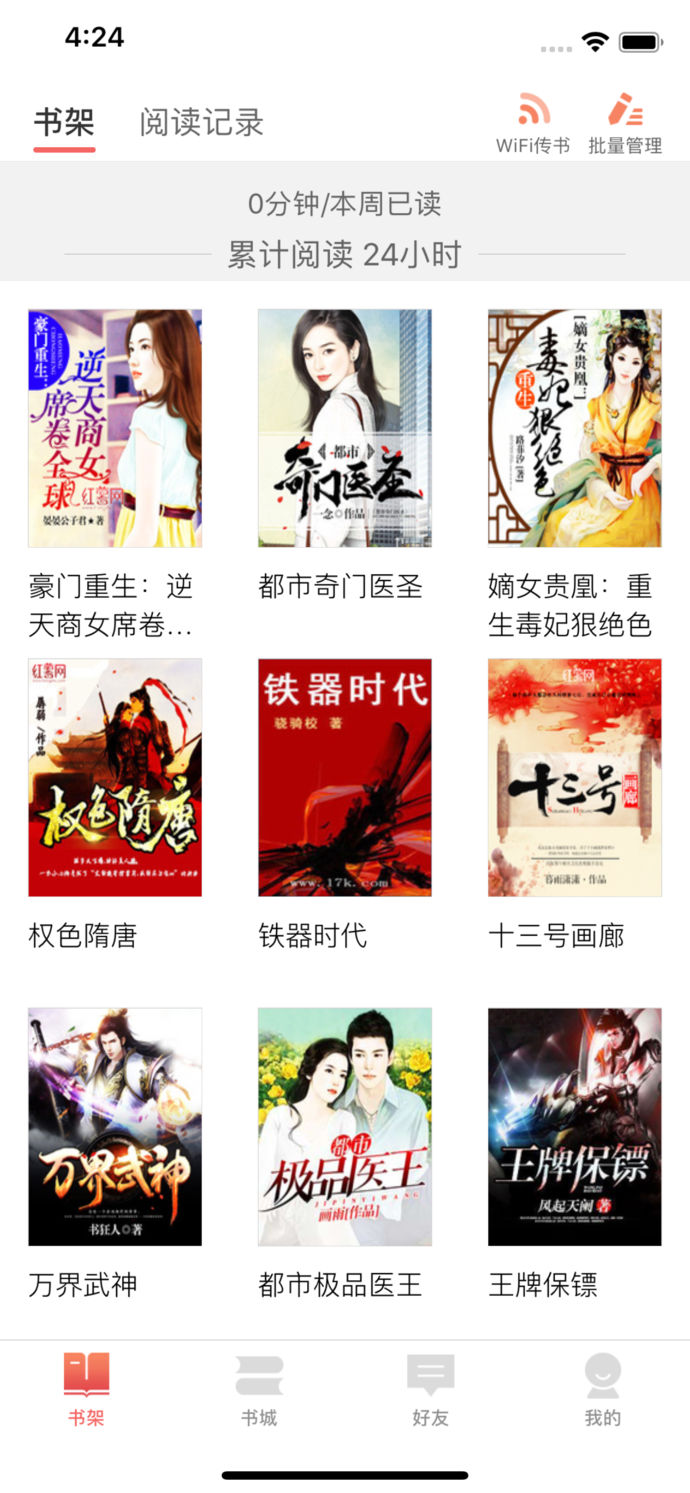Open the book 都市奇门医圣
690x1493 pixels.
pyautogui.click(x=345, y=428)
